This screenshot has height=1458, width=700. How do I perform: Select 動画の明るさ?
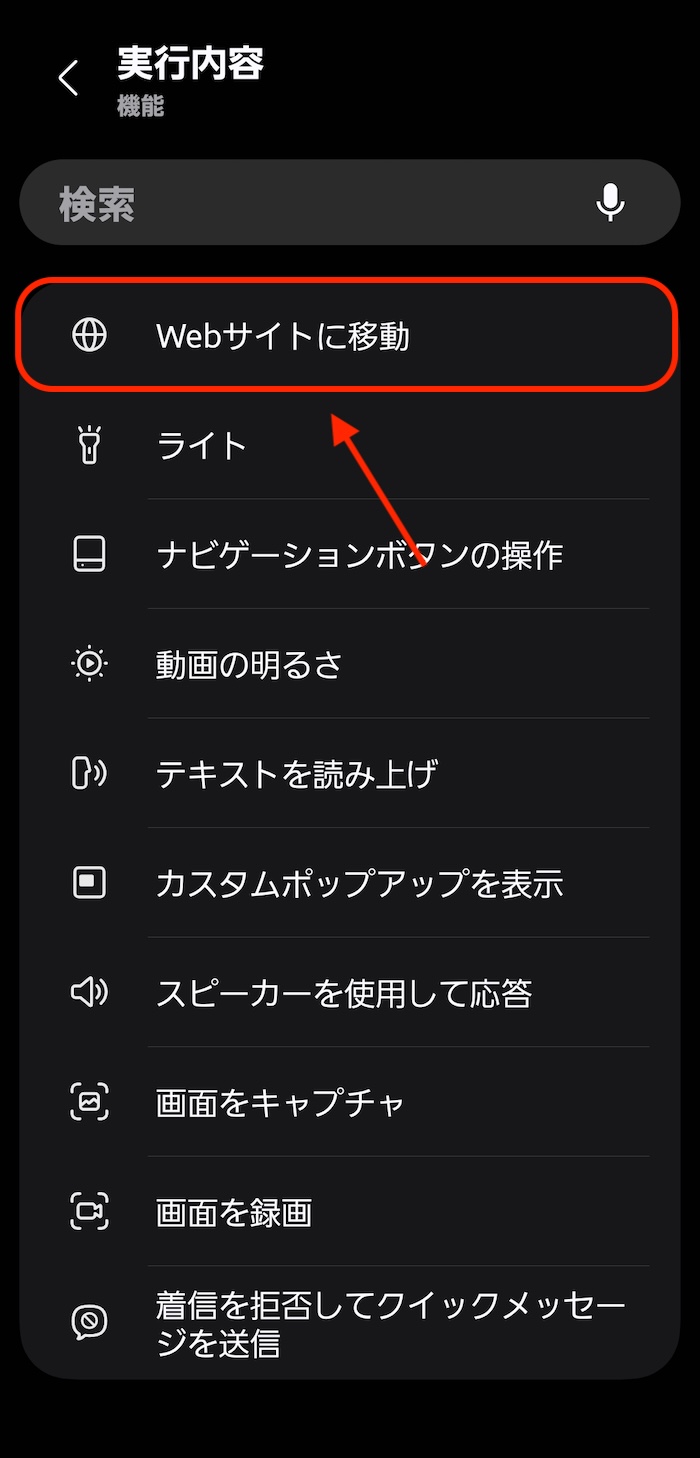click(x=345, y=664)
